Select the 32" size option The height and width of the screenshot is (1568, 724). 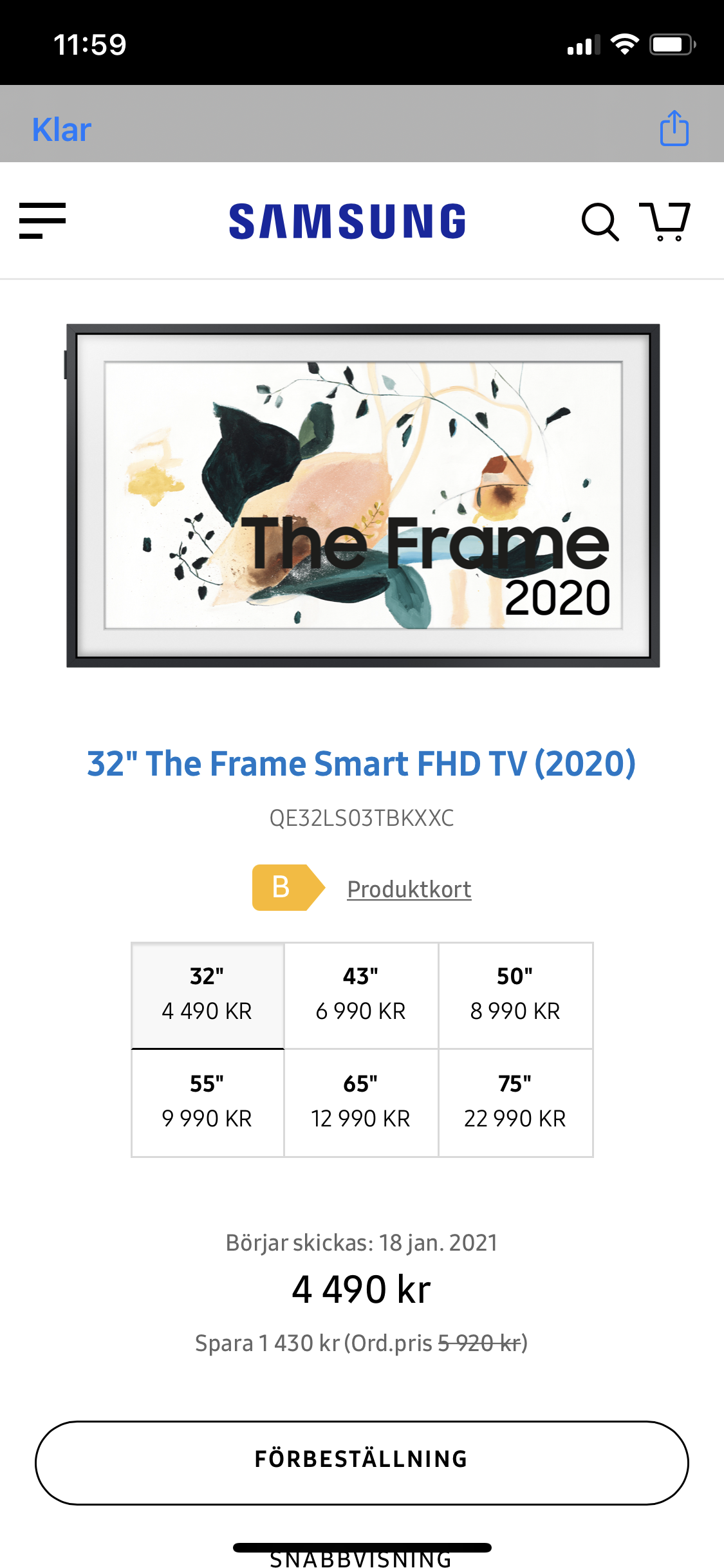[207, 994]
